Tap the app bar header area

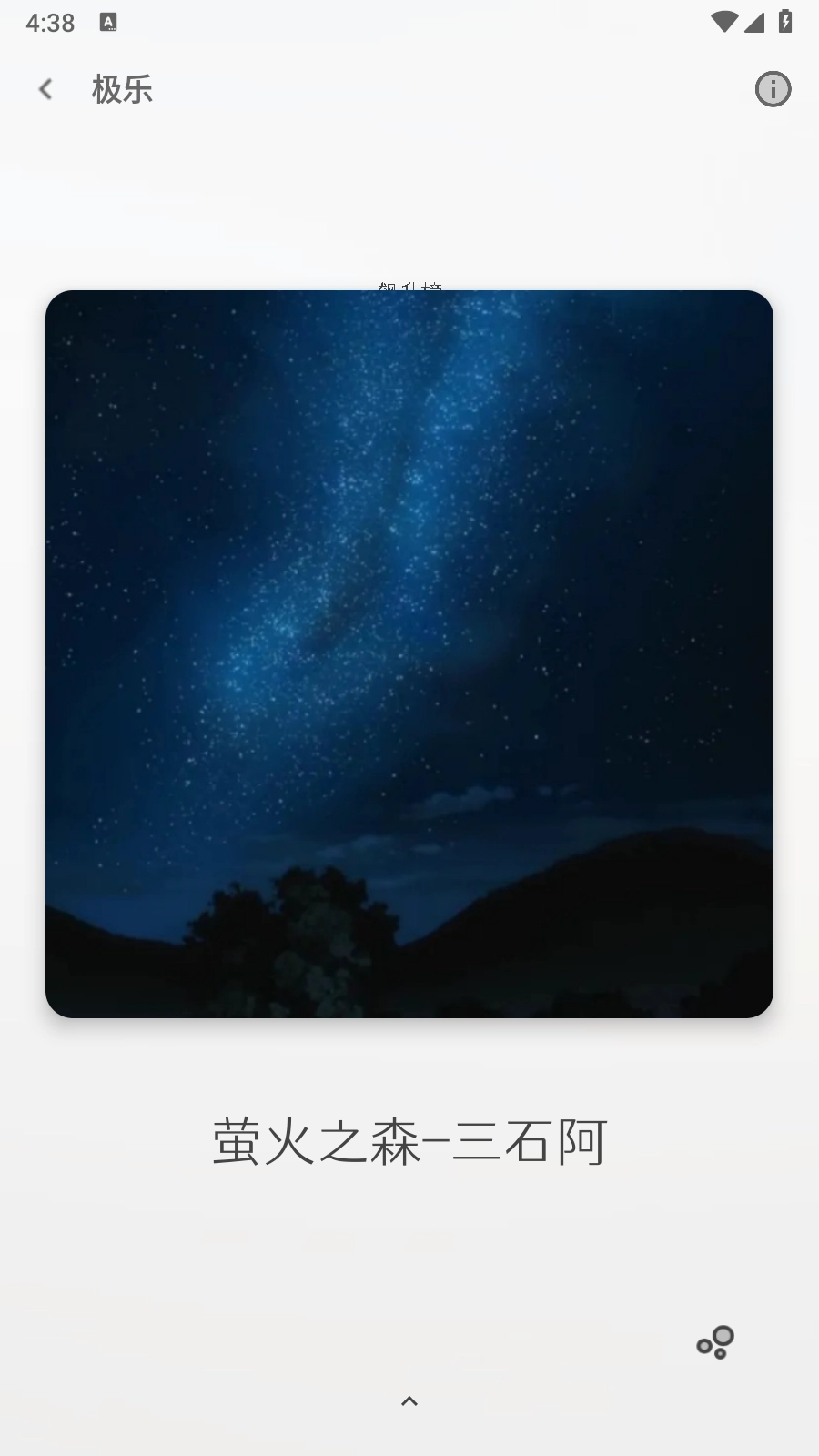pyautogui.click(x=409, y=88)
